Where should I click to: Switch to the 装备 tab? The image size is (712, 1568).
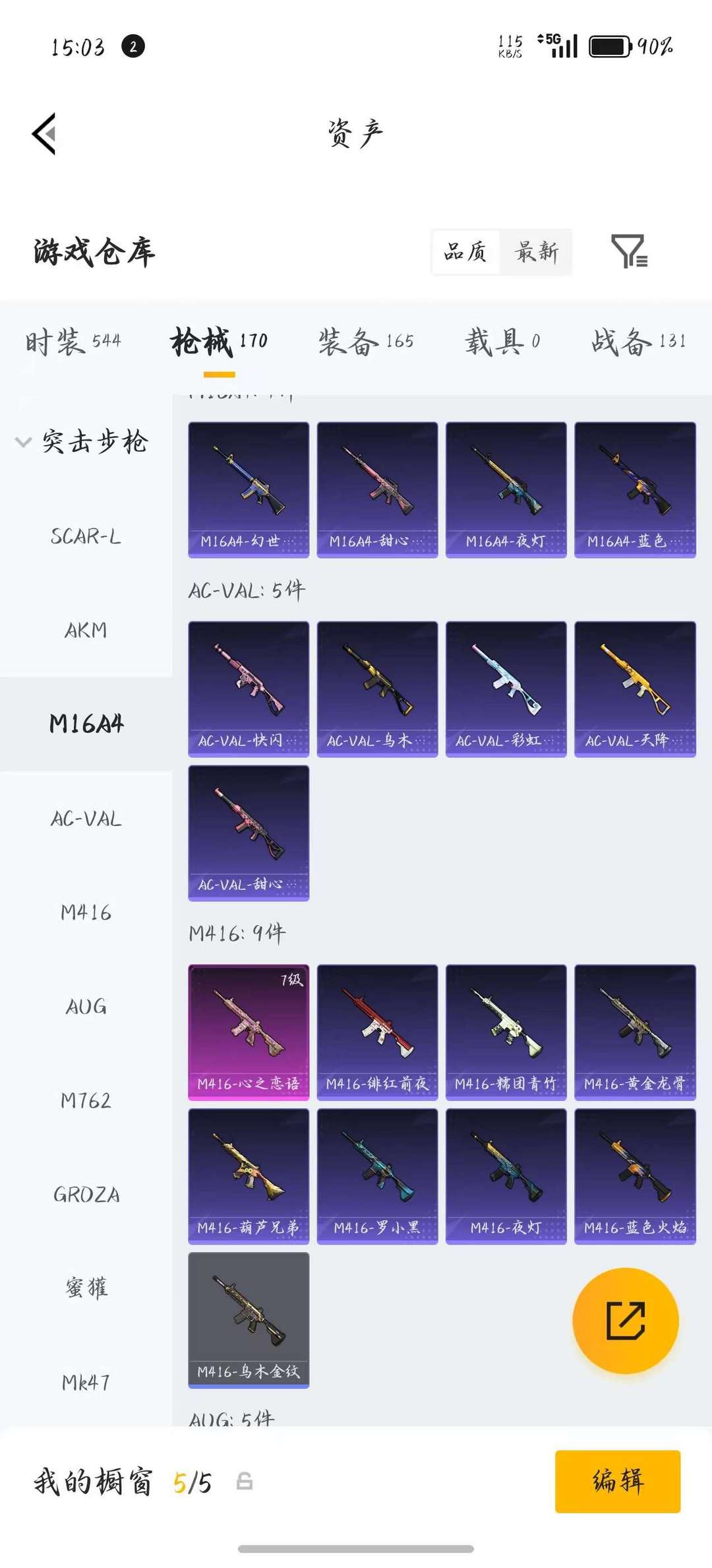click(x=366, y=342)
